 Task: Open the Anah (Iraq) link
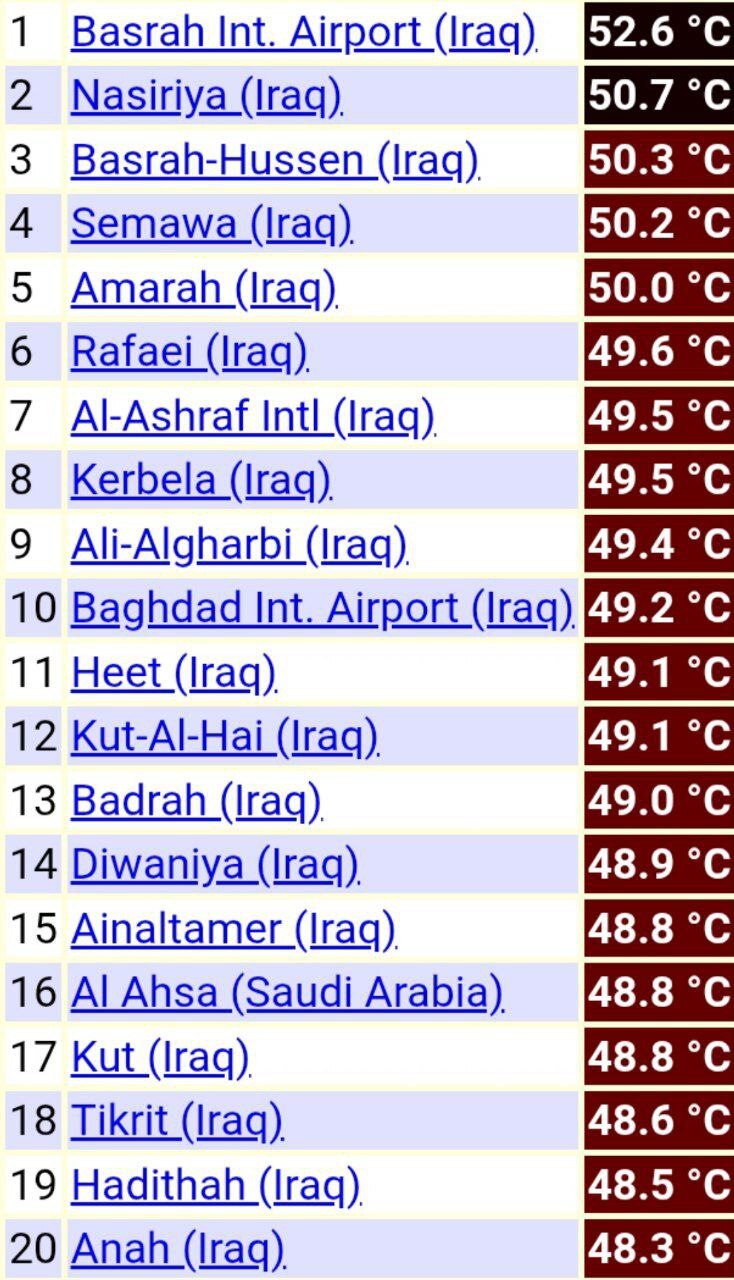(178, 1249)
